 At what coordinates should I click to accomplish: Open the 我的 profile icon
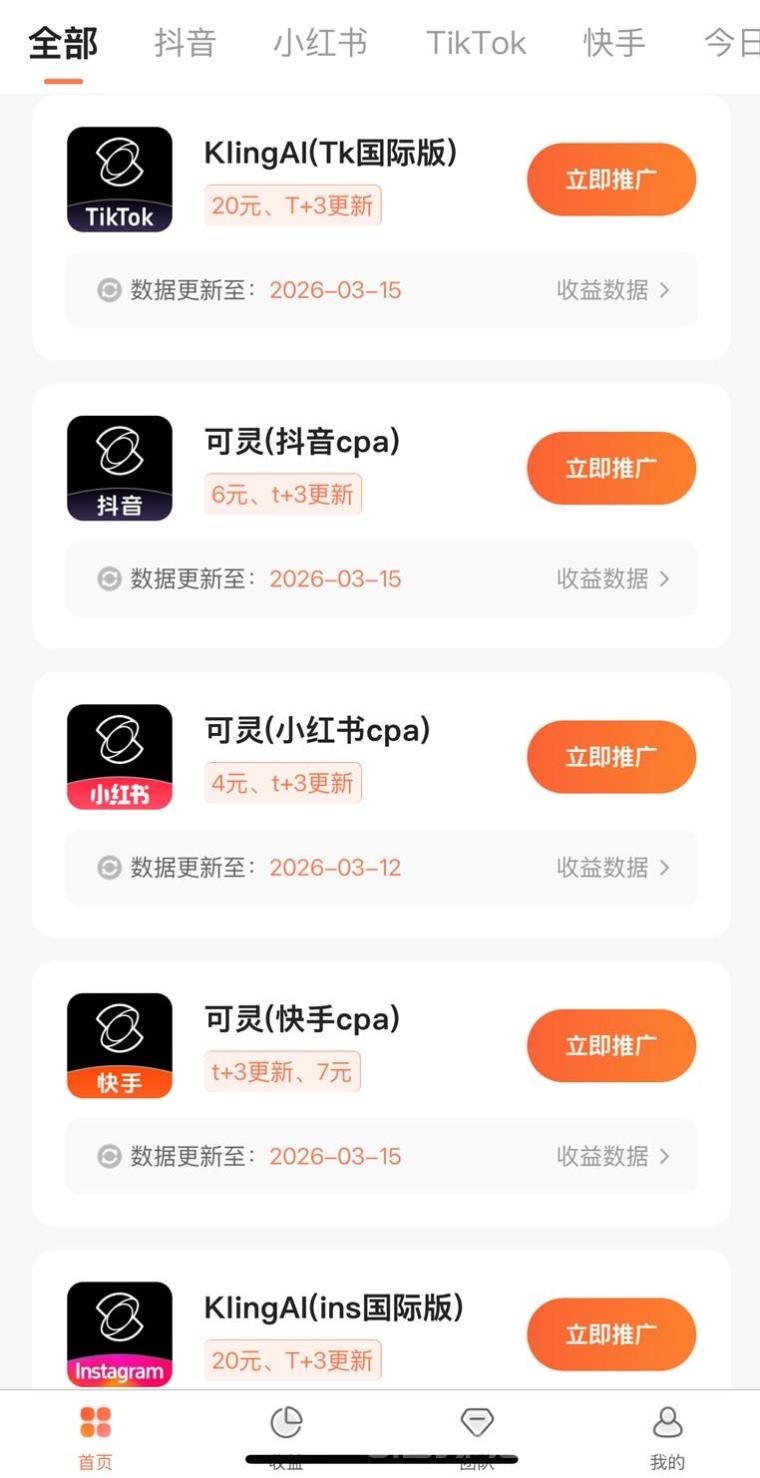tap(666, 1420)
